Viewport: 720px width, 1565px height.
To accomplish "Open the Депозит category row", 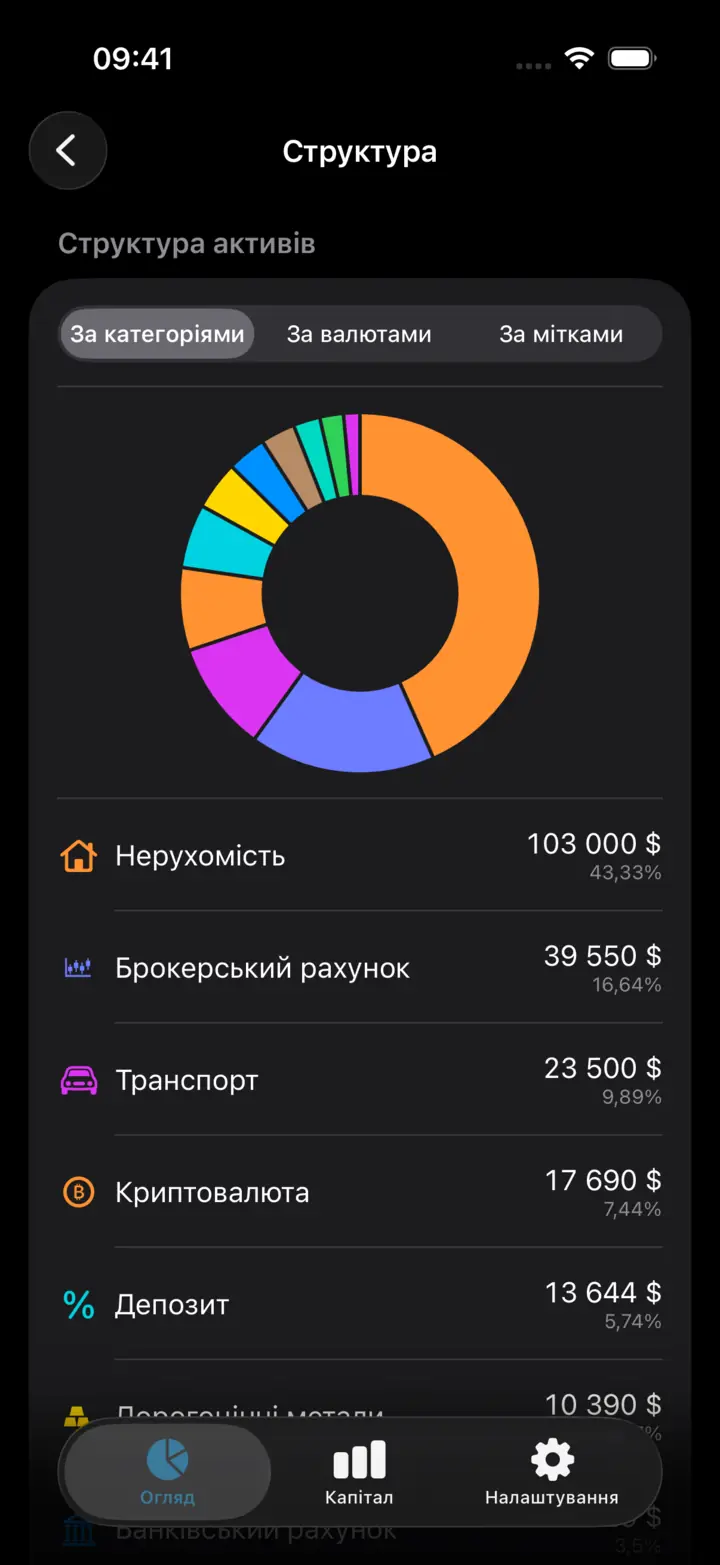I will point(360,1304).
